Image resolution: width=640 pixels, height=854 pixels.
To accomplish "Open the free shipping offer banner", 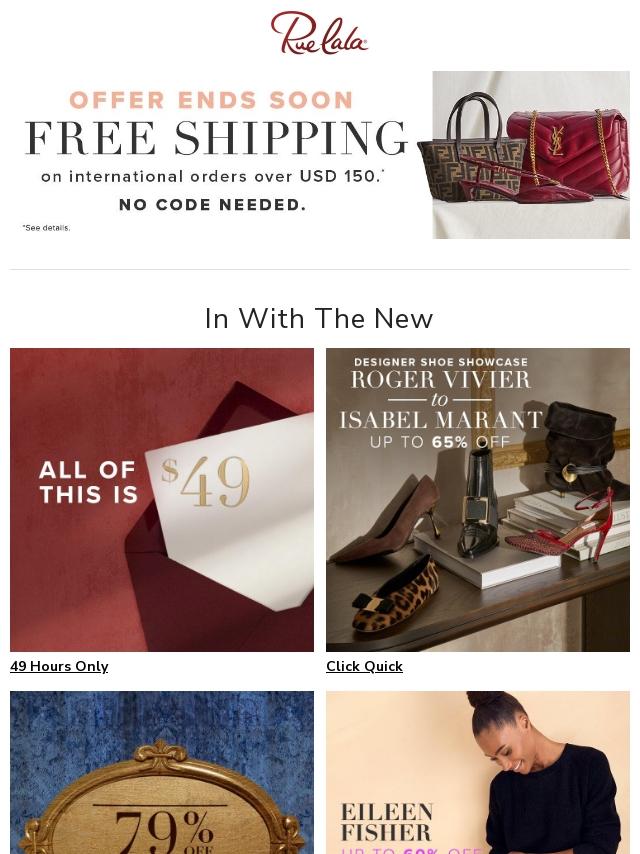I will (x=320, y=154).
